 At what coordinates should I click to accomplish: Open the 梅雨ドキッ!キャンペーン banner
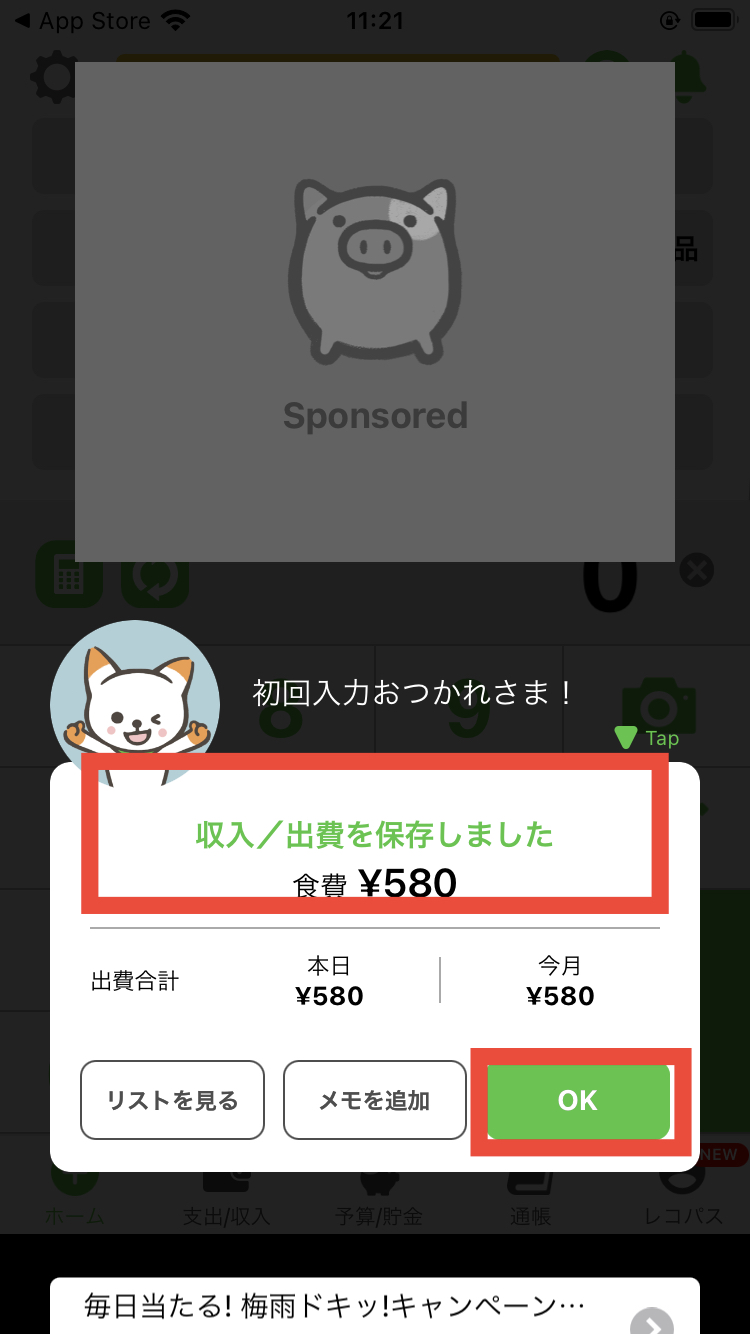[375, 1306]
